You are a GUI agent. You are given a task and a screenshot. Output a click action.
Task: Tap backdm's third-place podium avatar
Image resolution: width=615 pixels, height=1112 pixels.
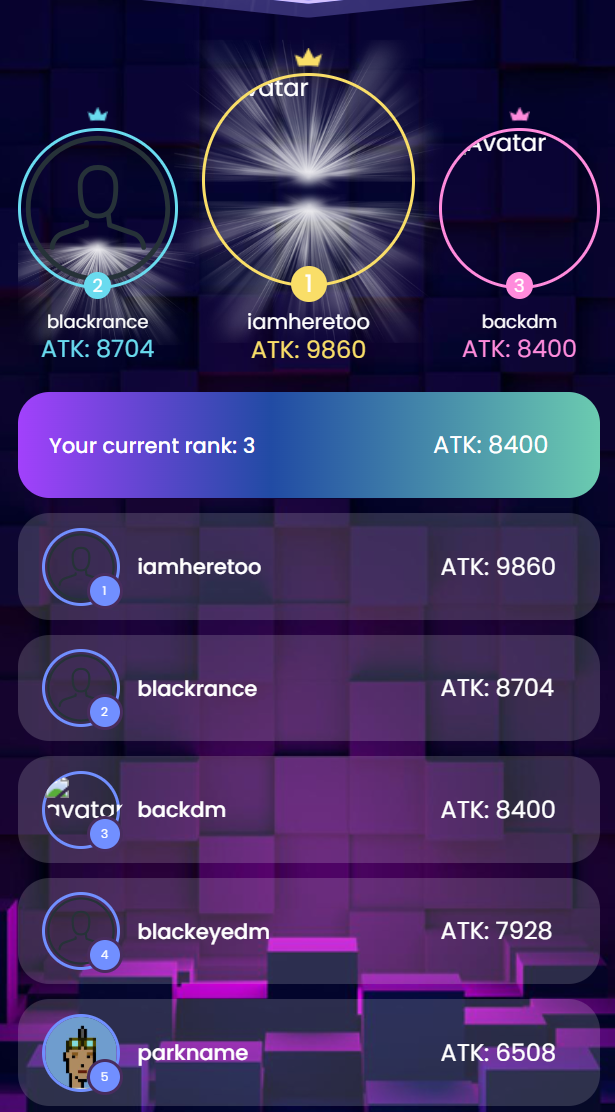(518, 207)
